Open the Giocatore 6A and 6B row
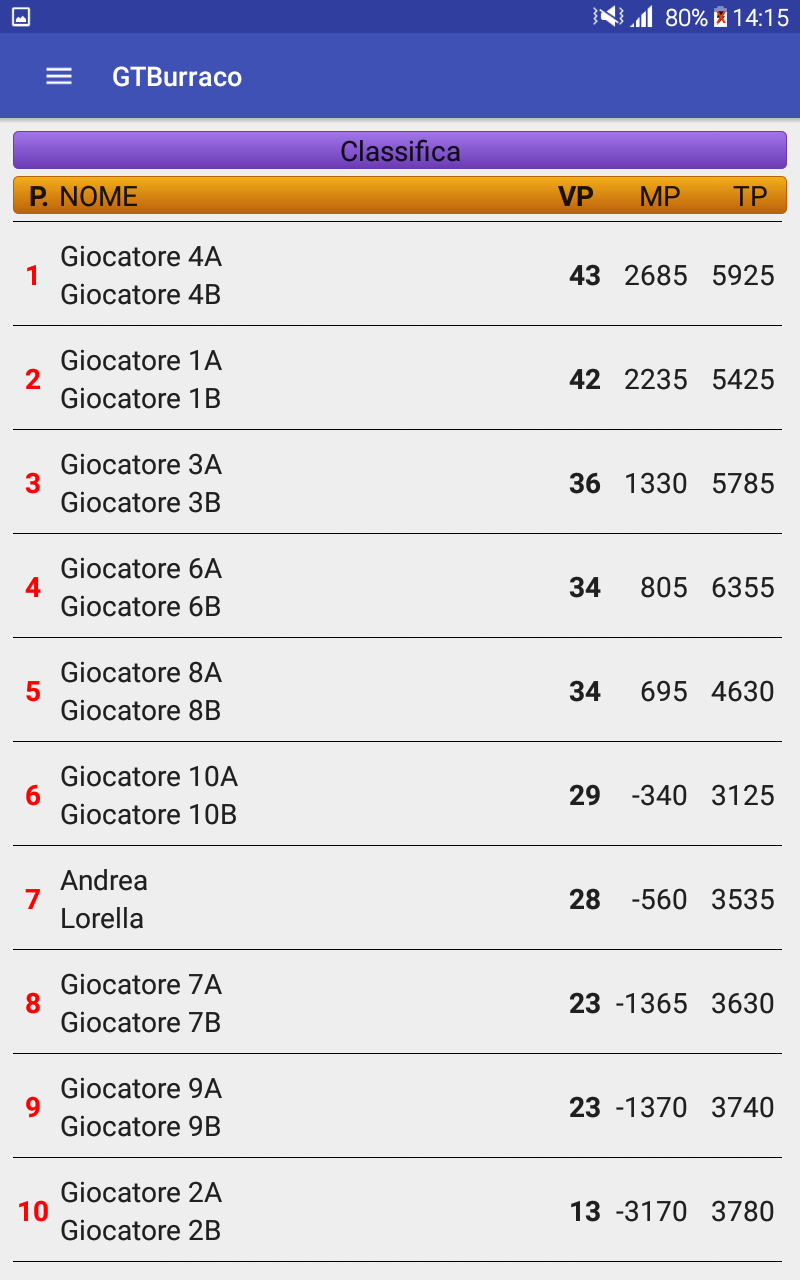This screenshot has width=800, height=1280. pyautogui.click(x=398, y=586)
